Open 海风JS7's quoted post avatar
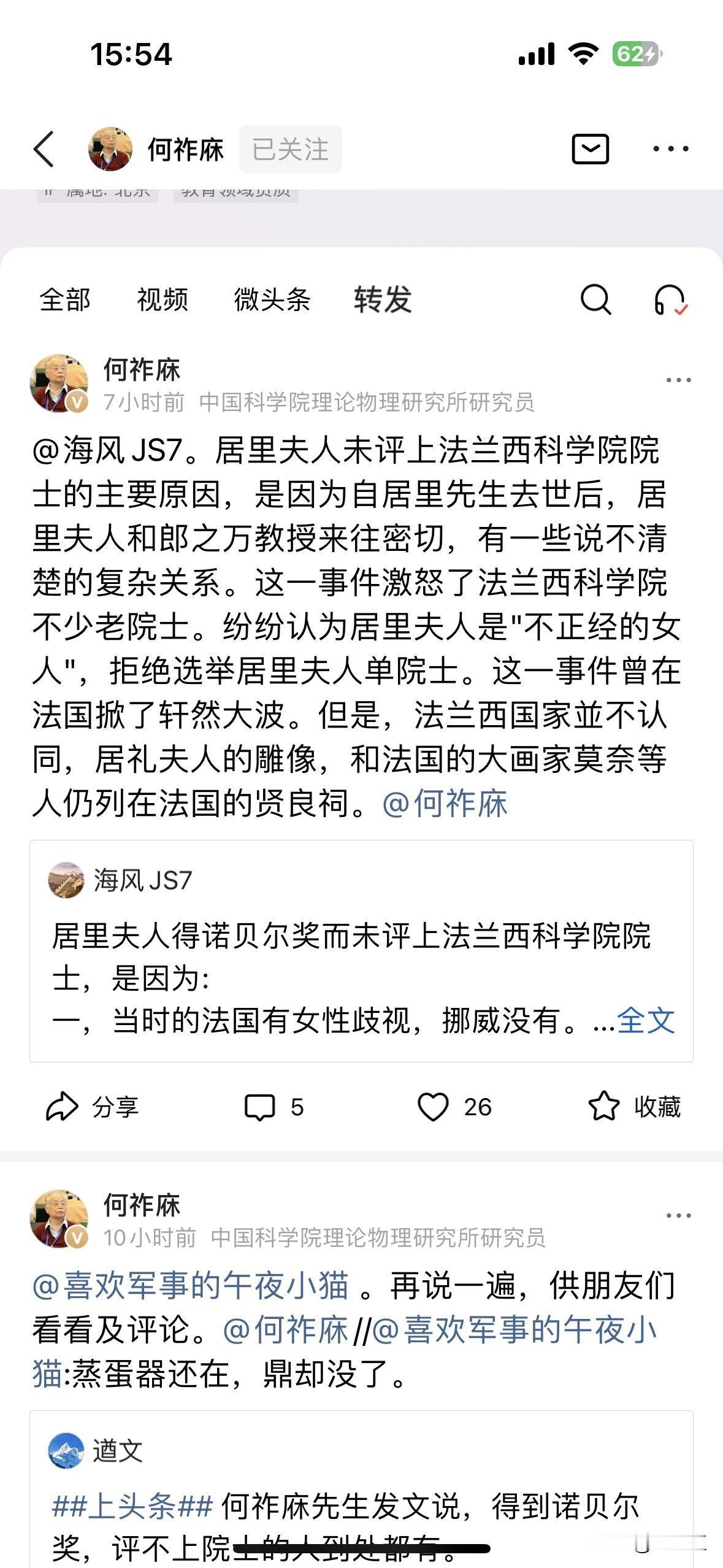Screen dimensions: 723x1568 67,882
